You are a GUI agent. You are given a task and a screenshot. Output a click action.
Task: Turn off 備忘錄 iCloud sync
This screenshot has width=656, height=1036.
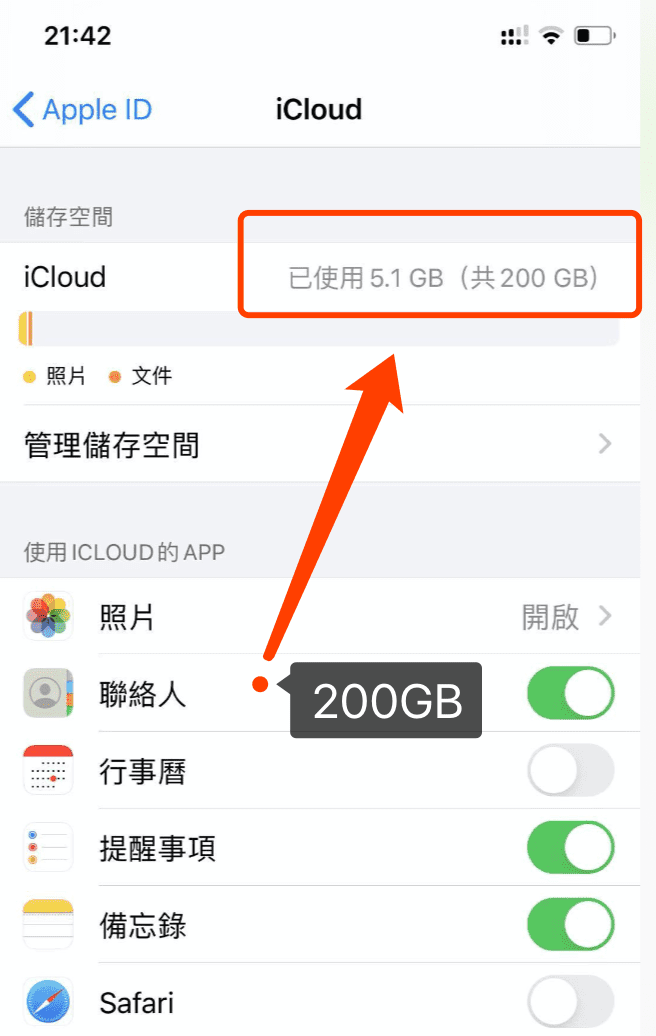point(570,926)
